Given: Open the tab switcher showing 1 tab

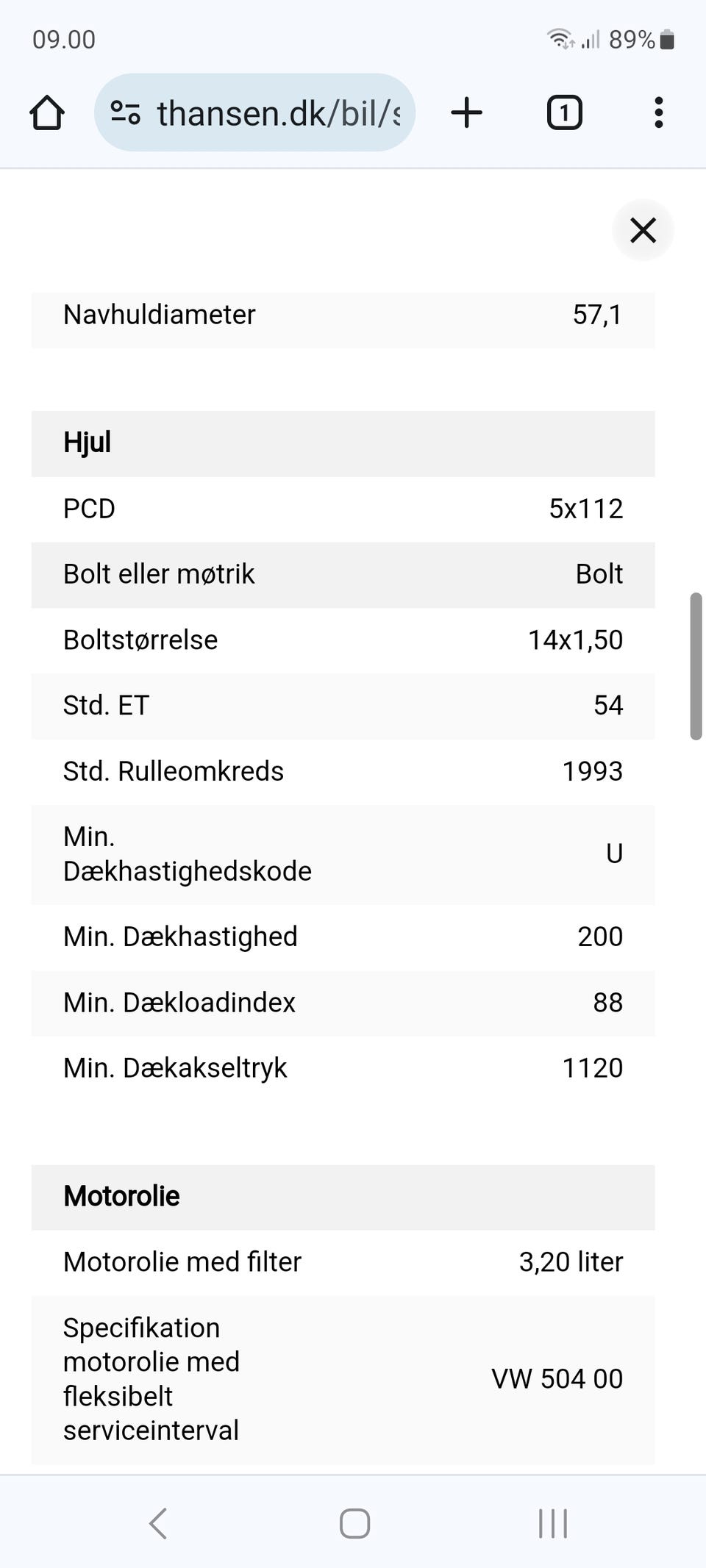Looking at the screenshot, I should [x=563, y=112].
